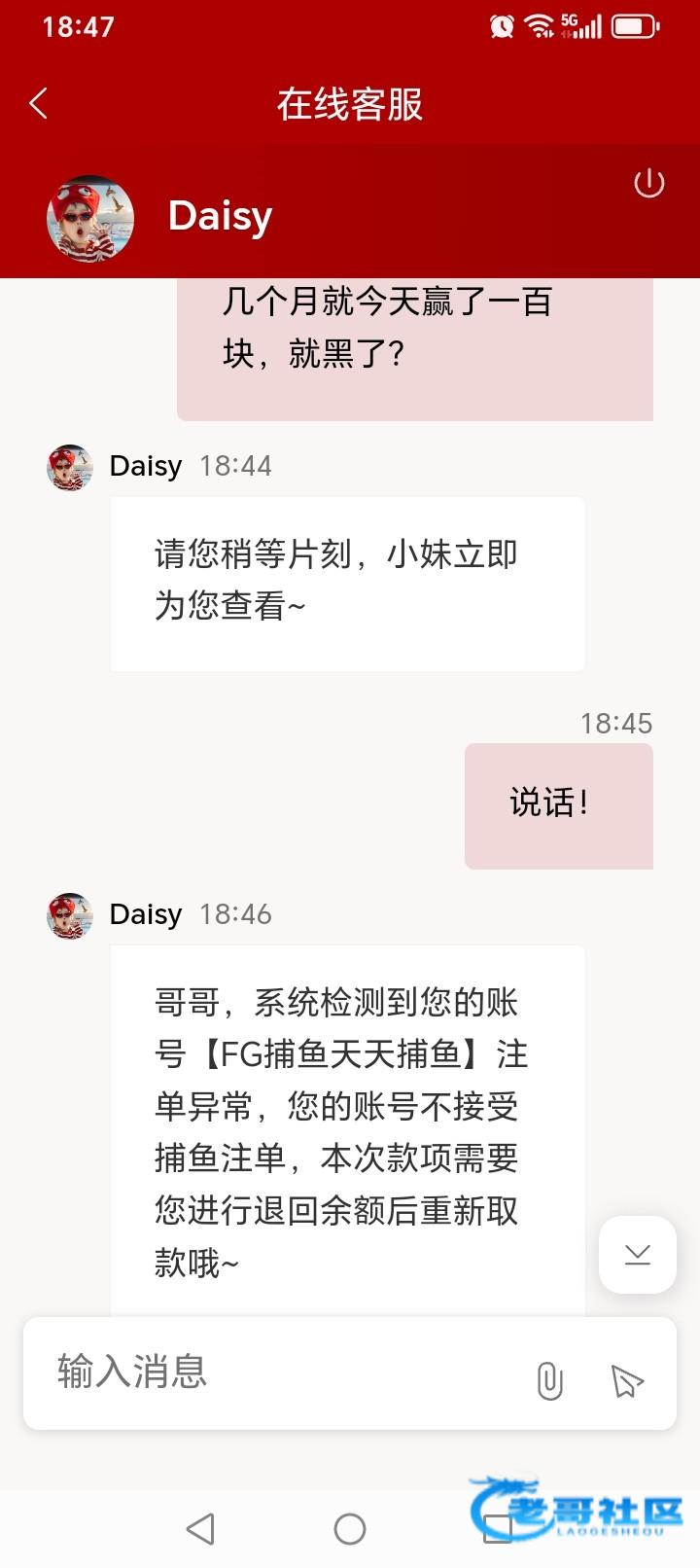The image size is (700, 1568).
Task: Go to the system home screen
Action: tap(350, 1529)
